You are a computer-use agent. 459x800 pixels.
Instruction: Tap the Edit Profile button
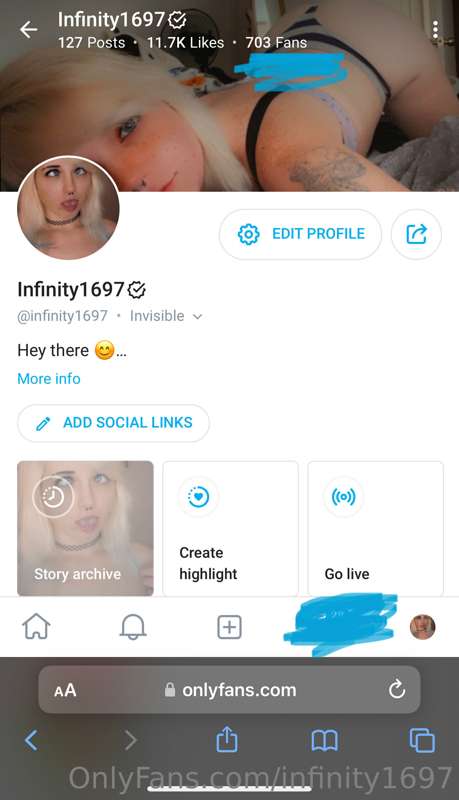(300, 234)
